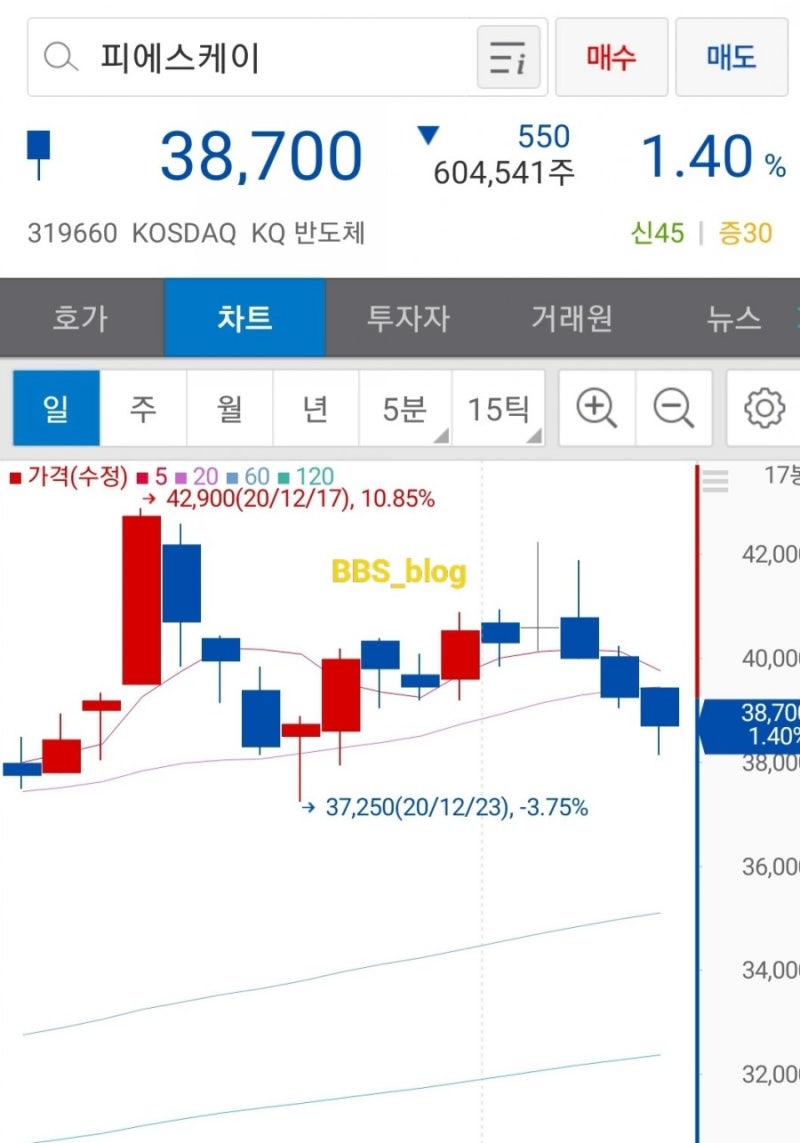
Task: Zoom in on the chart
Action: click(597, 408)
